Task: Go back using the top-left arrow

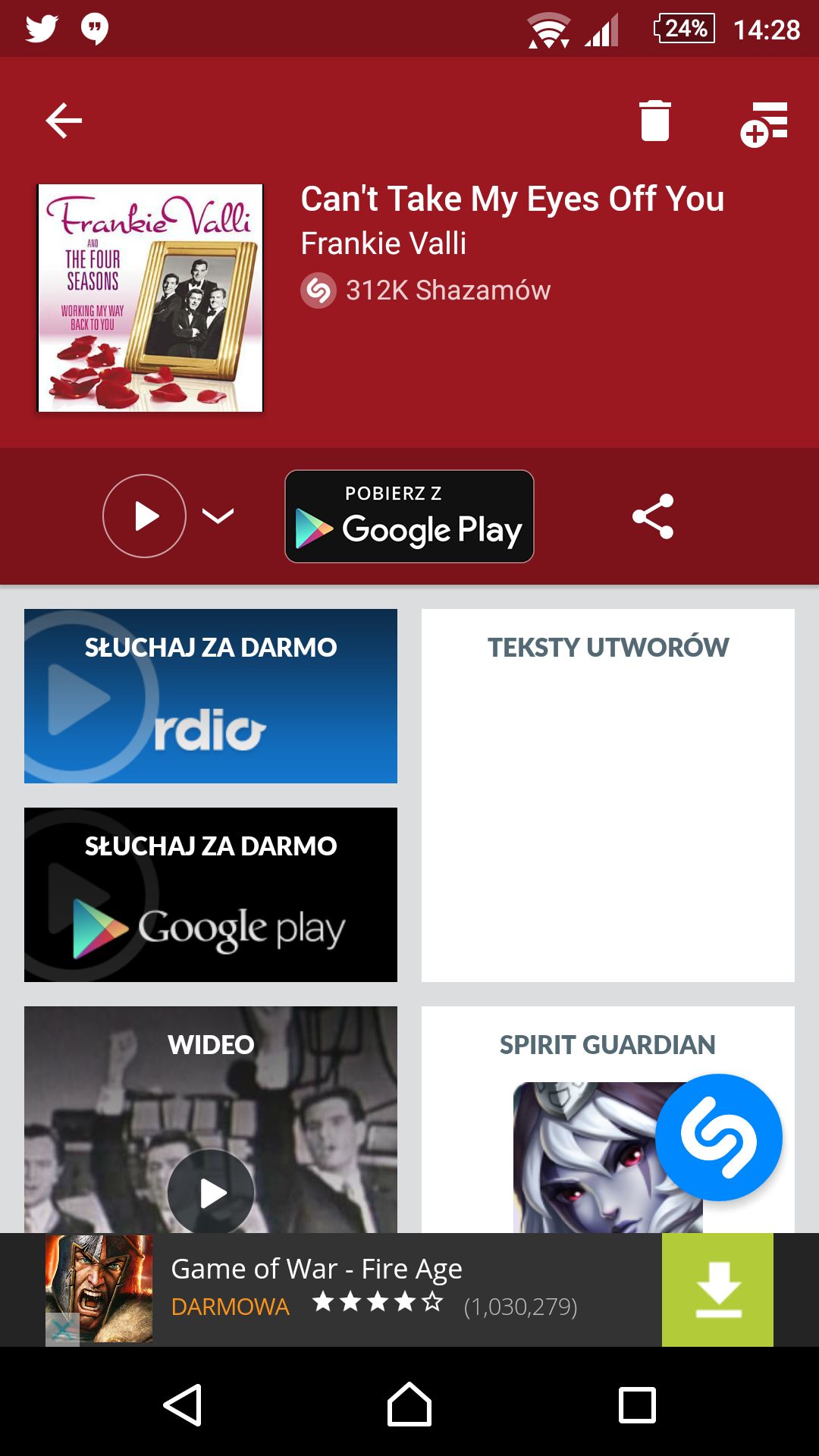Action: [64, 121]
